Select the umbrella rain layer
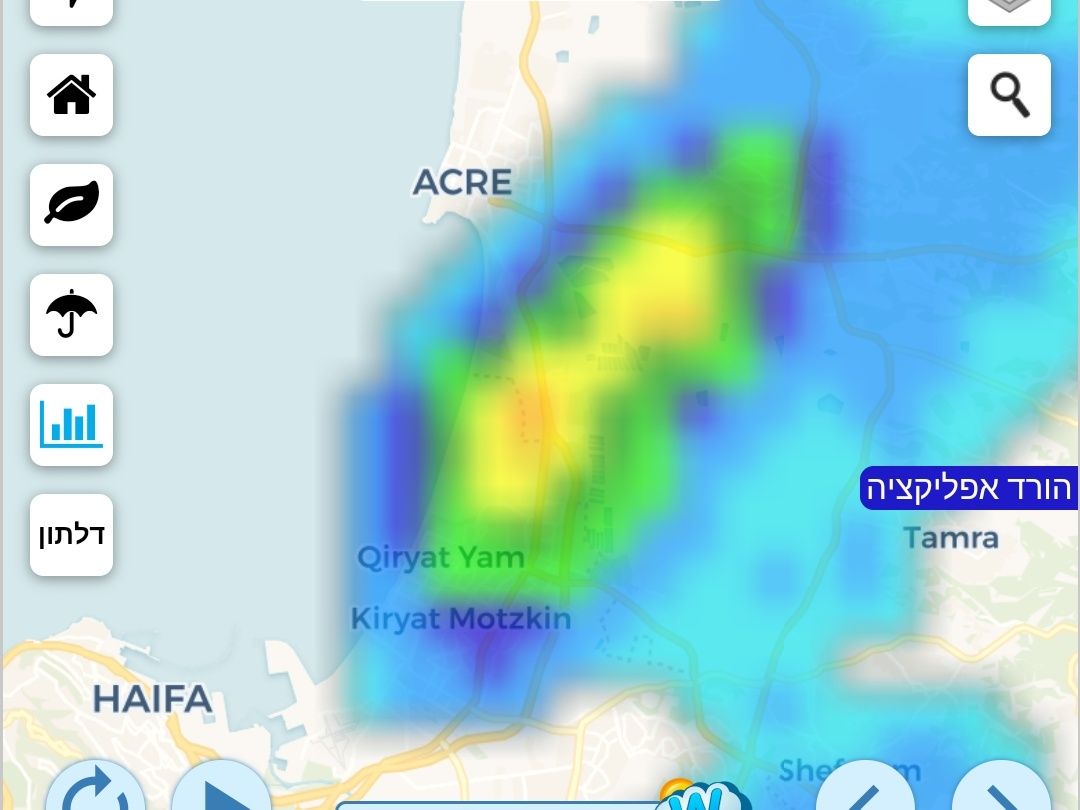This screenshot has height=810, width=1080. click(x=71, y=314)
